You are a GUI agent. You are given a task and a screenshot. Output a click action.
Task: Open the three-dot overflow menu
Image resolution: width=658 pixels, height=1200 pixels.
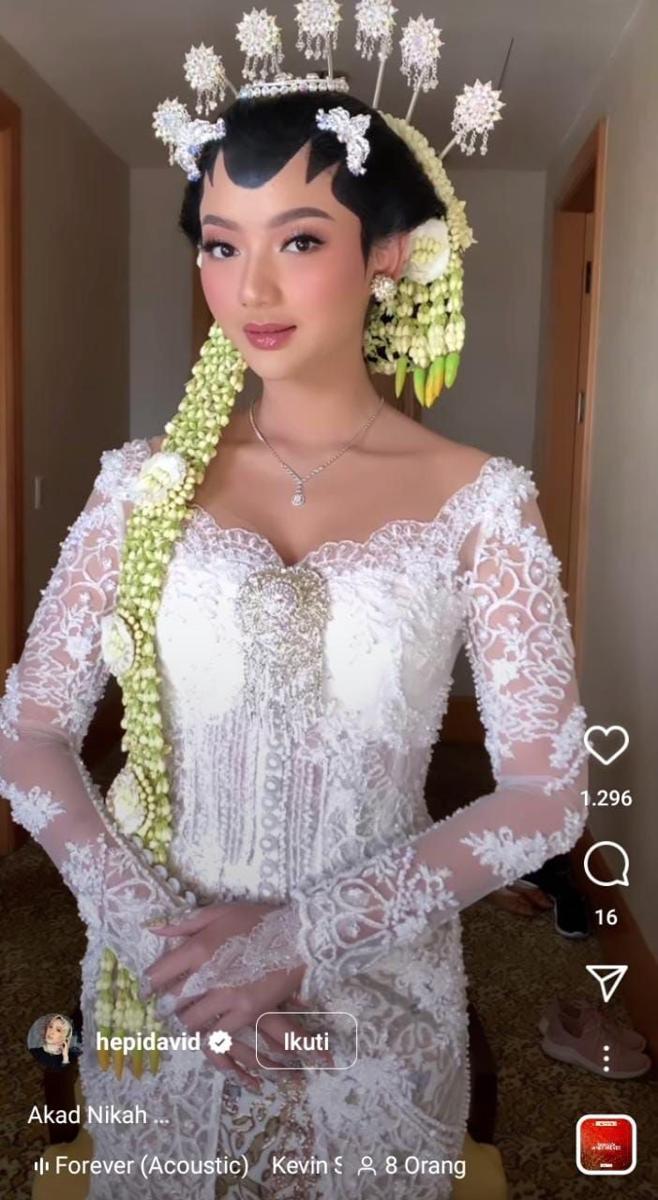point(606,1058)
